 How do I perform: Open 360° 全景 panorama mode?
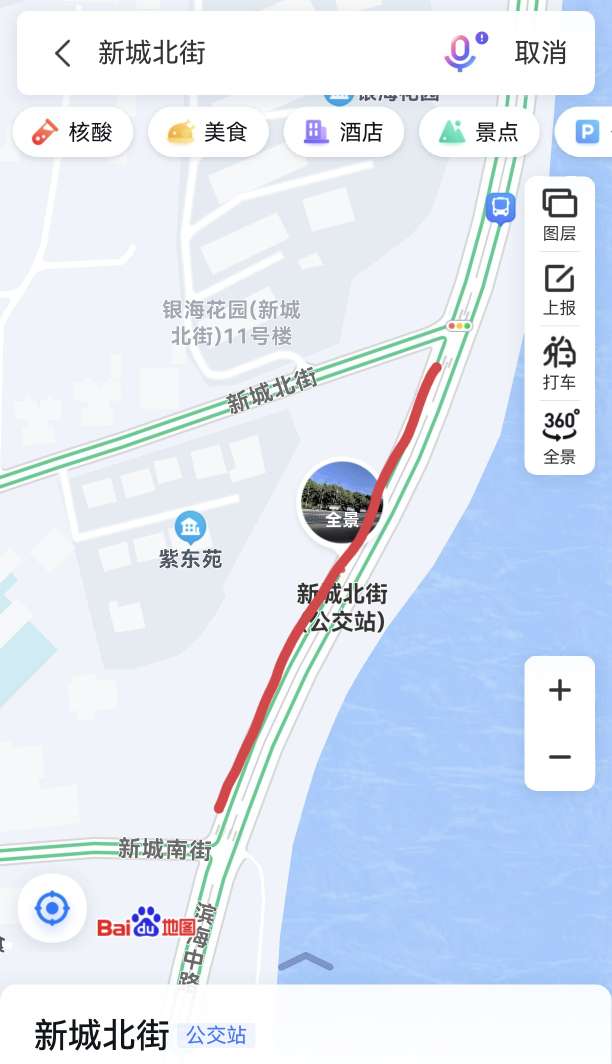tap(560, 438)
